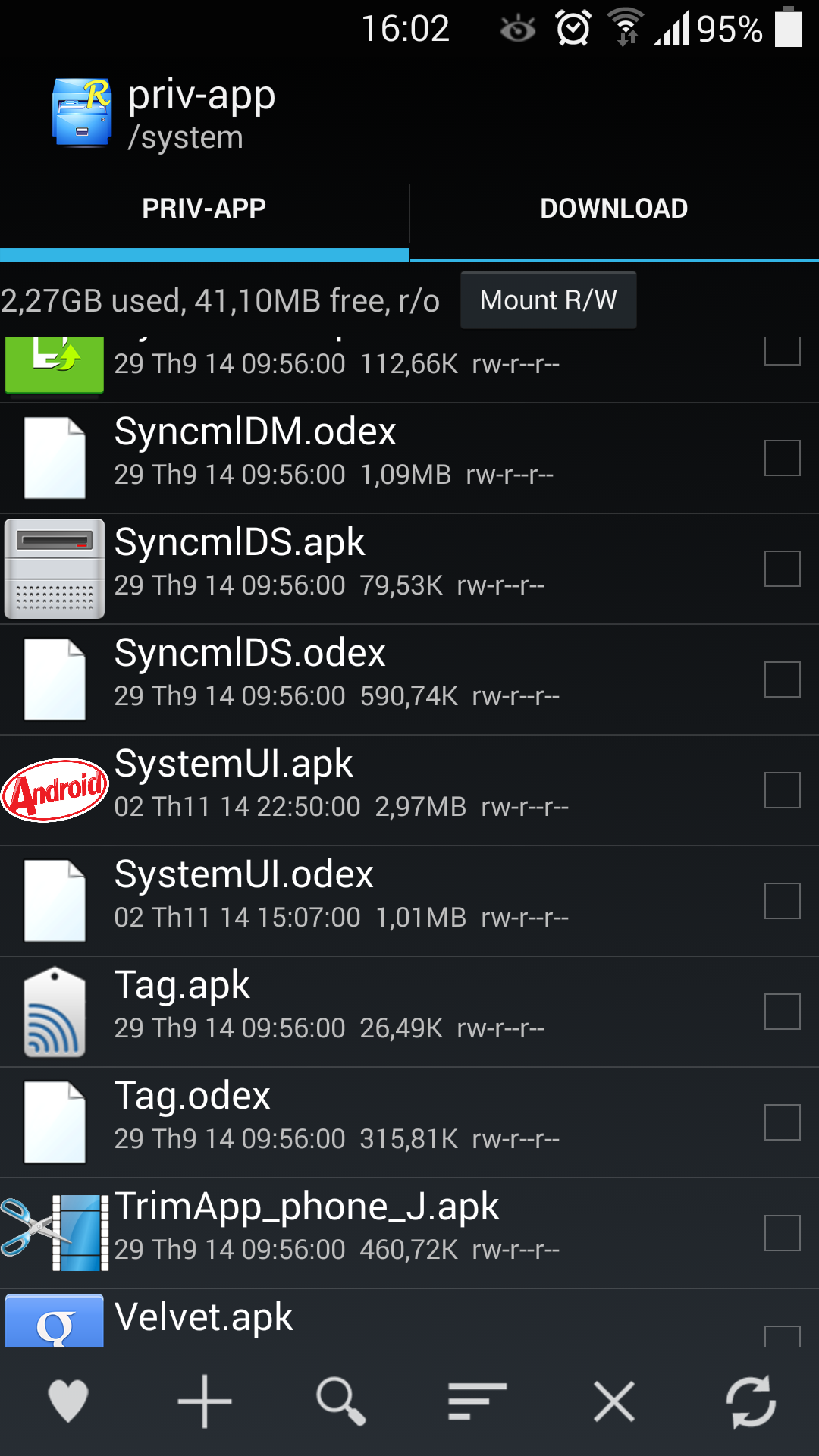This screenshot has width=819, height=1456.
Task: Open search in the bottom toolbar
Action: pos(341,1401)
